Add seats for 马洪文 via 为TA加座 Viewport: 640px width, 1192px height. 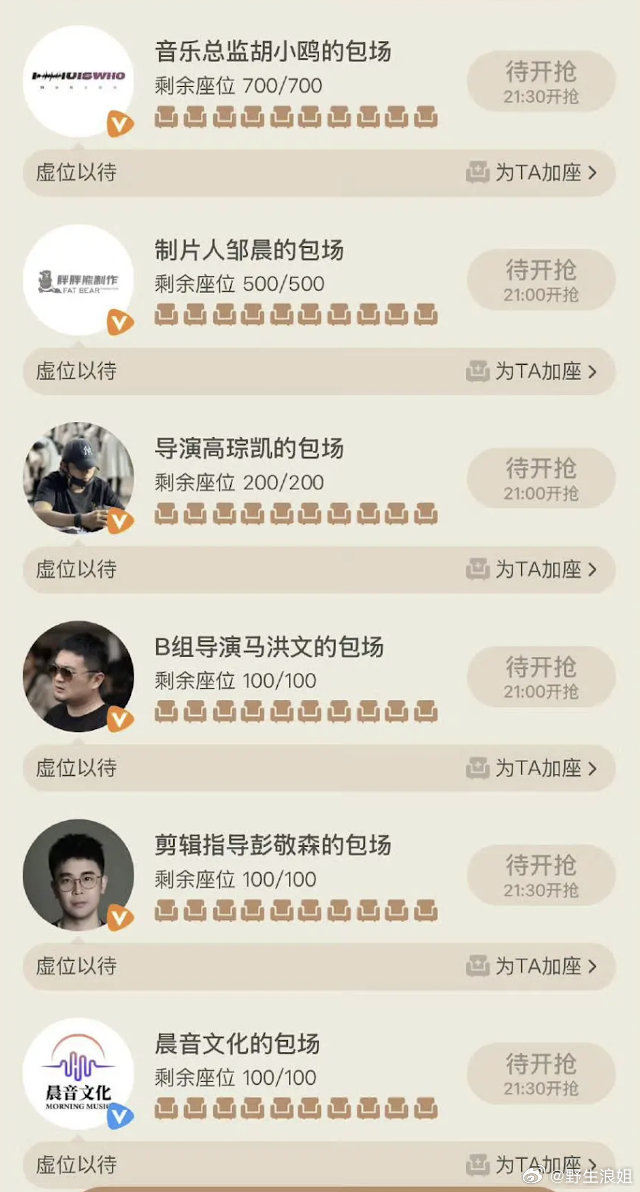(x=531, y=768)
